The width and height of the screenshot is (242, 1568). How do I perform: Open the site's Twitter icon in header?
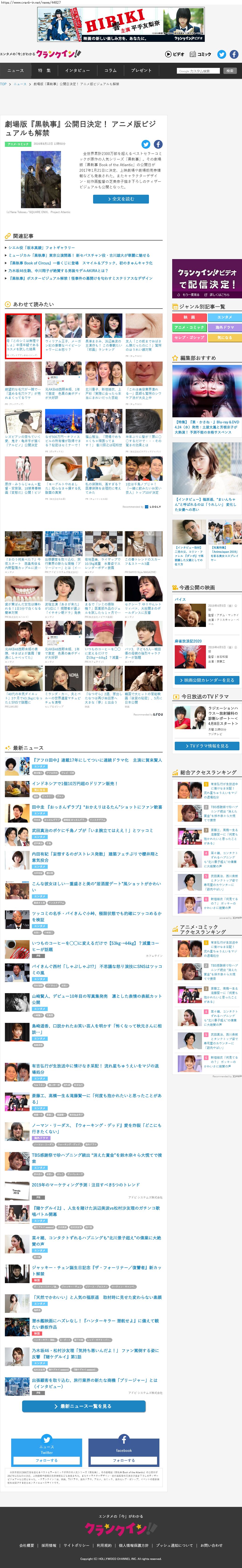[x=222, y=54]
